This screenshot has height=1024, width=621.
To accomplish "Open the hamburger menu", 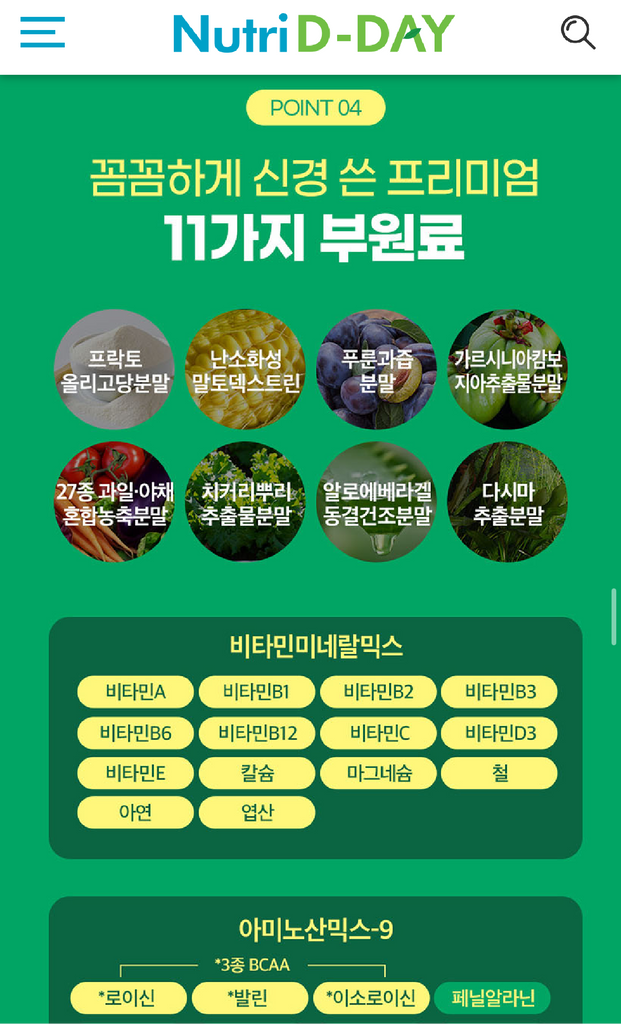I will coord(42,33).
